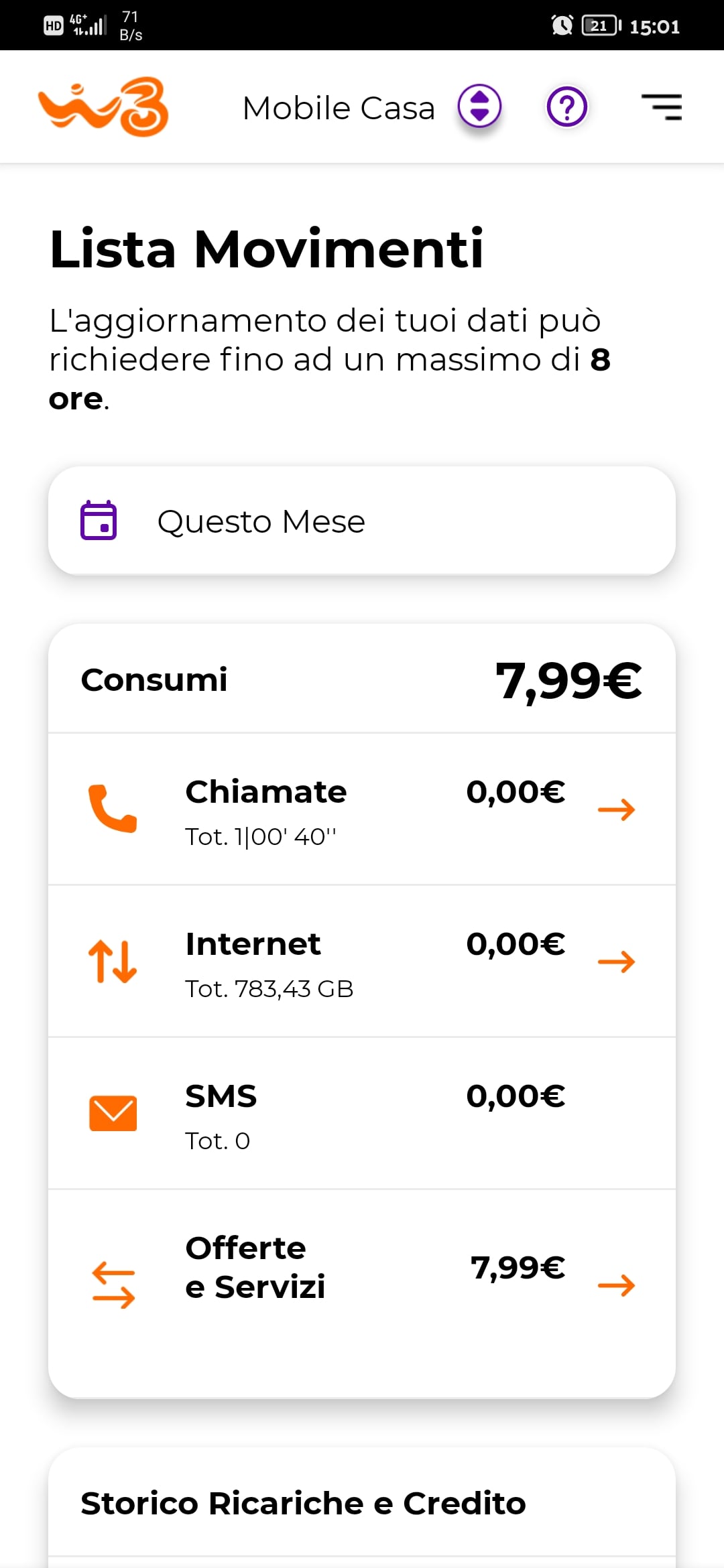Image resolution: width=724 pixels, height=1568 pixels.
Task: Open the hamburger menu
Action: pyautogui.click(x=662, y=107)
